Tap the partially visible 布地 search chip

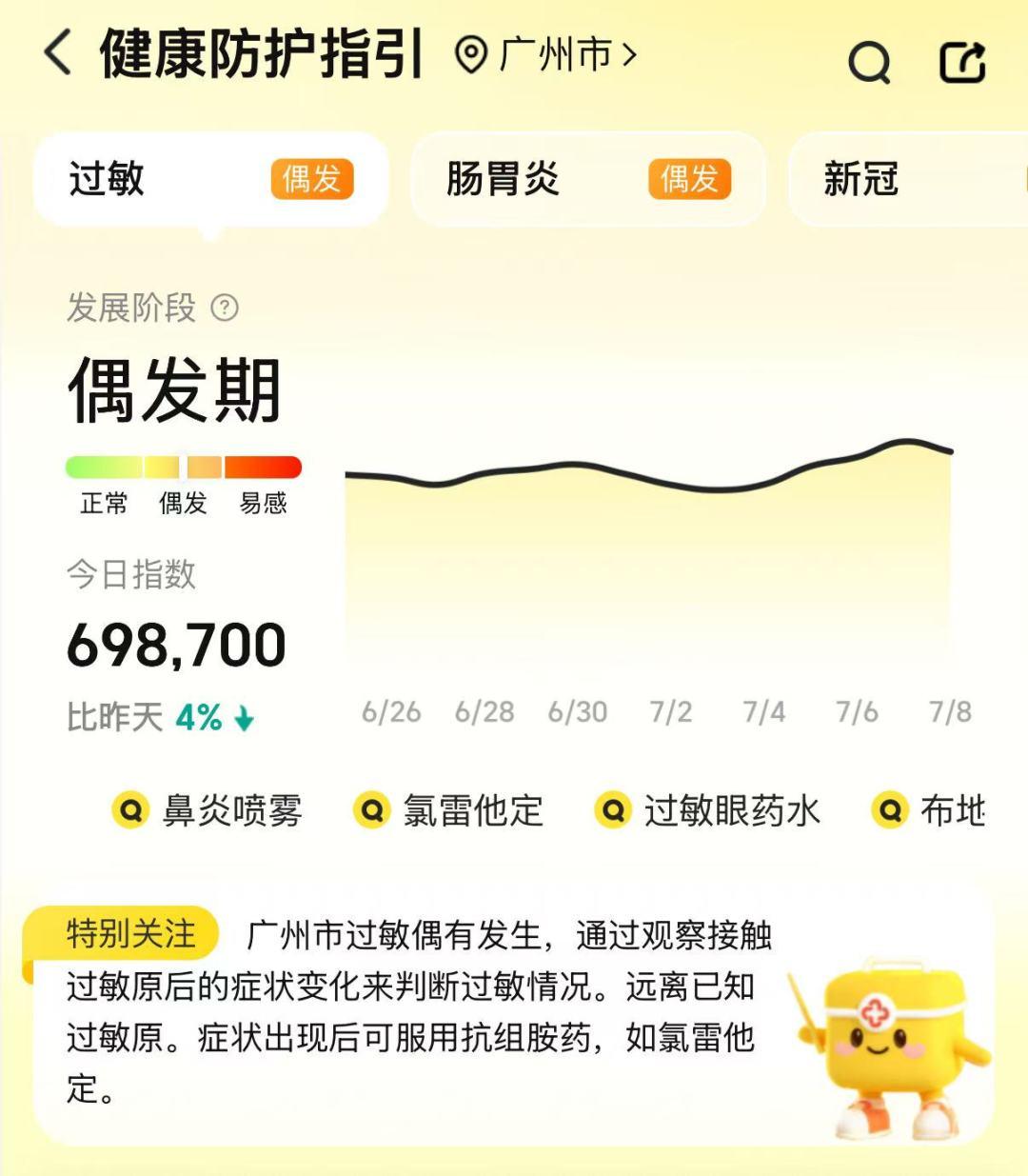pos(930,811)
